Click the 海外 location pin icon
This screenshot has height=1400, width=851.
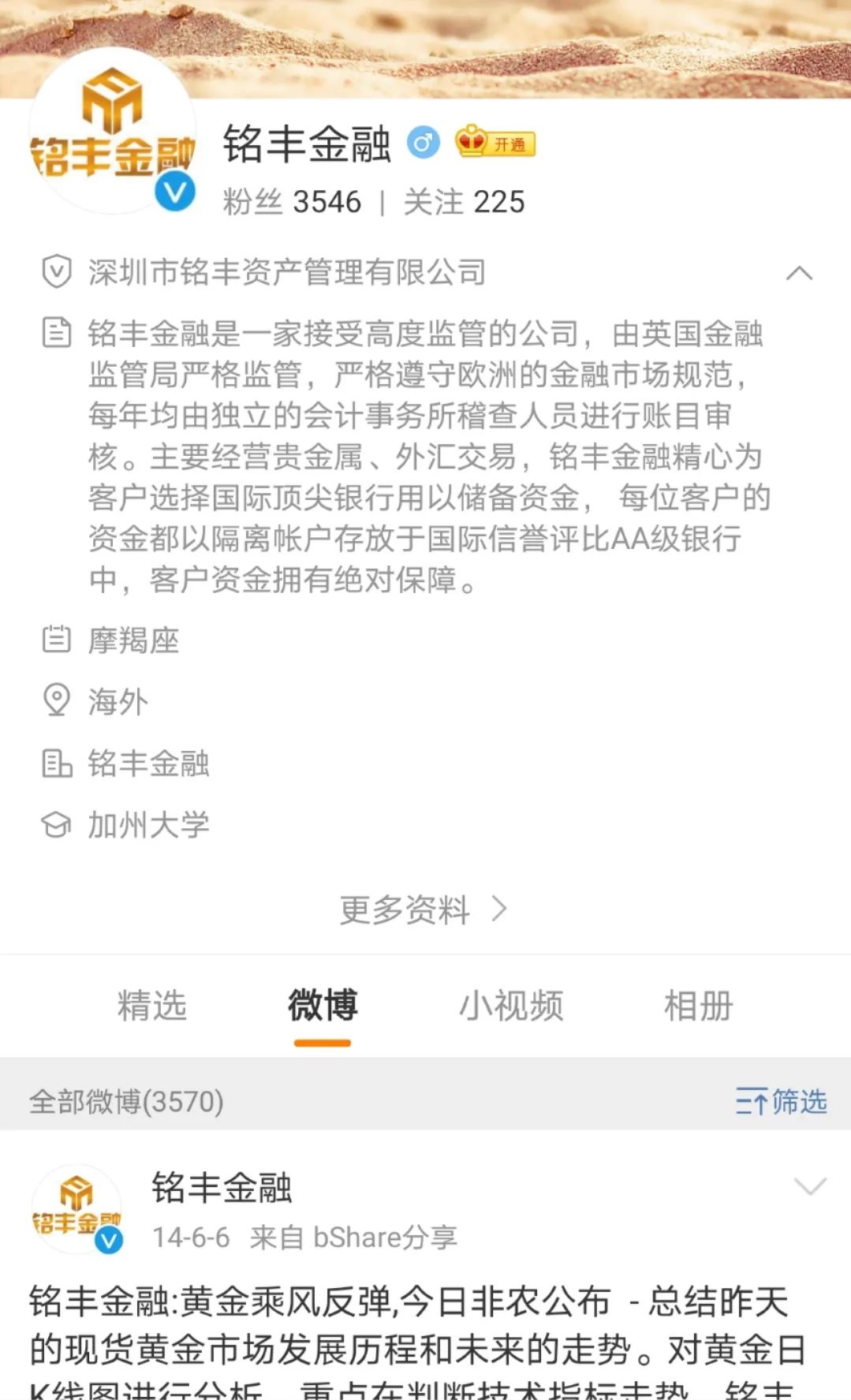(x=55, y=700)
